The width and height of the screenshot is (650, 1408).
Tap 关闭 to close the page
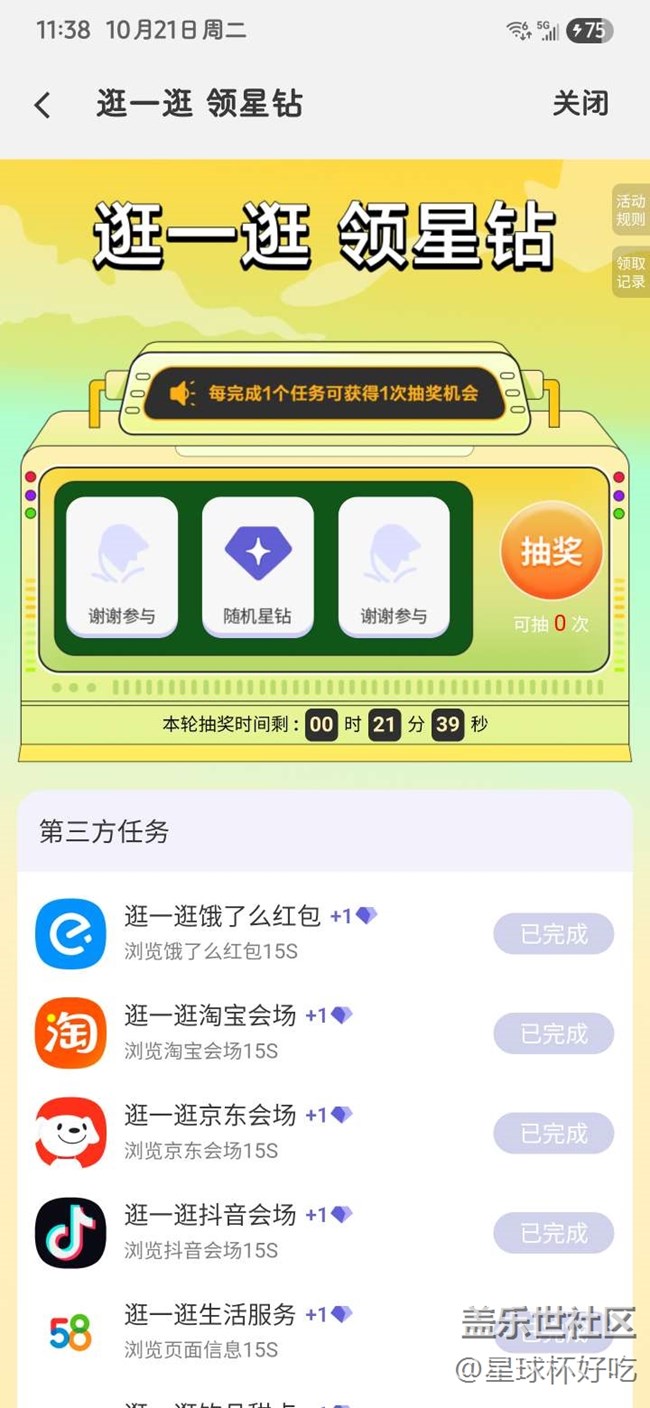click(x=580, y=103)
